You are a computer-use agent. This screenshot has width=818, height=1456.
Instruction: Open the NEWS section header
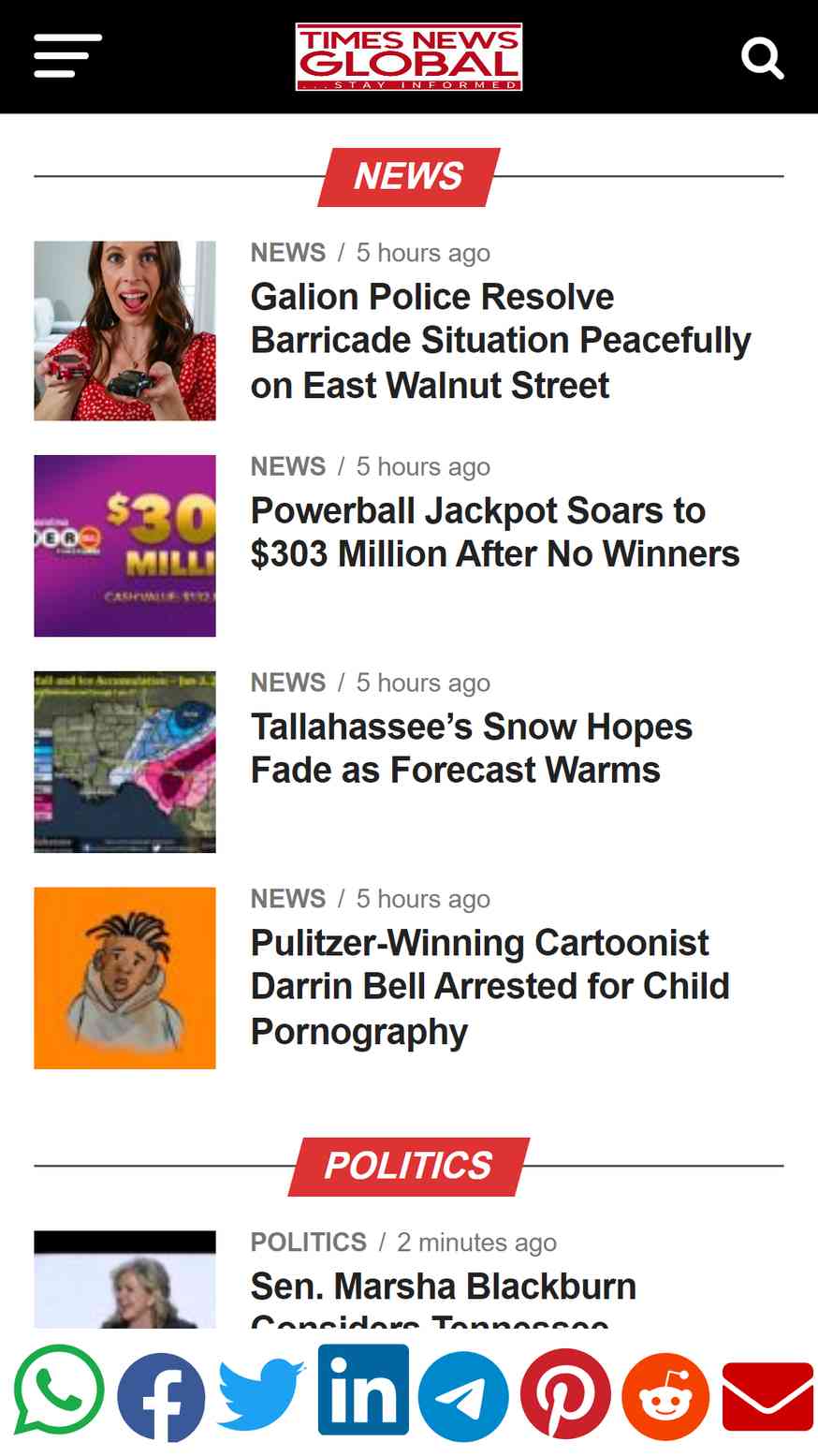tap(409, 176)
